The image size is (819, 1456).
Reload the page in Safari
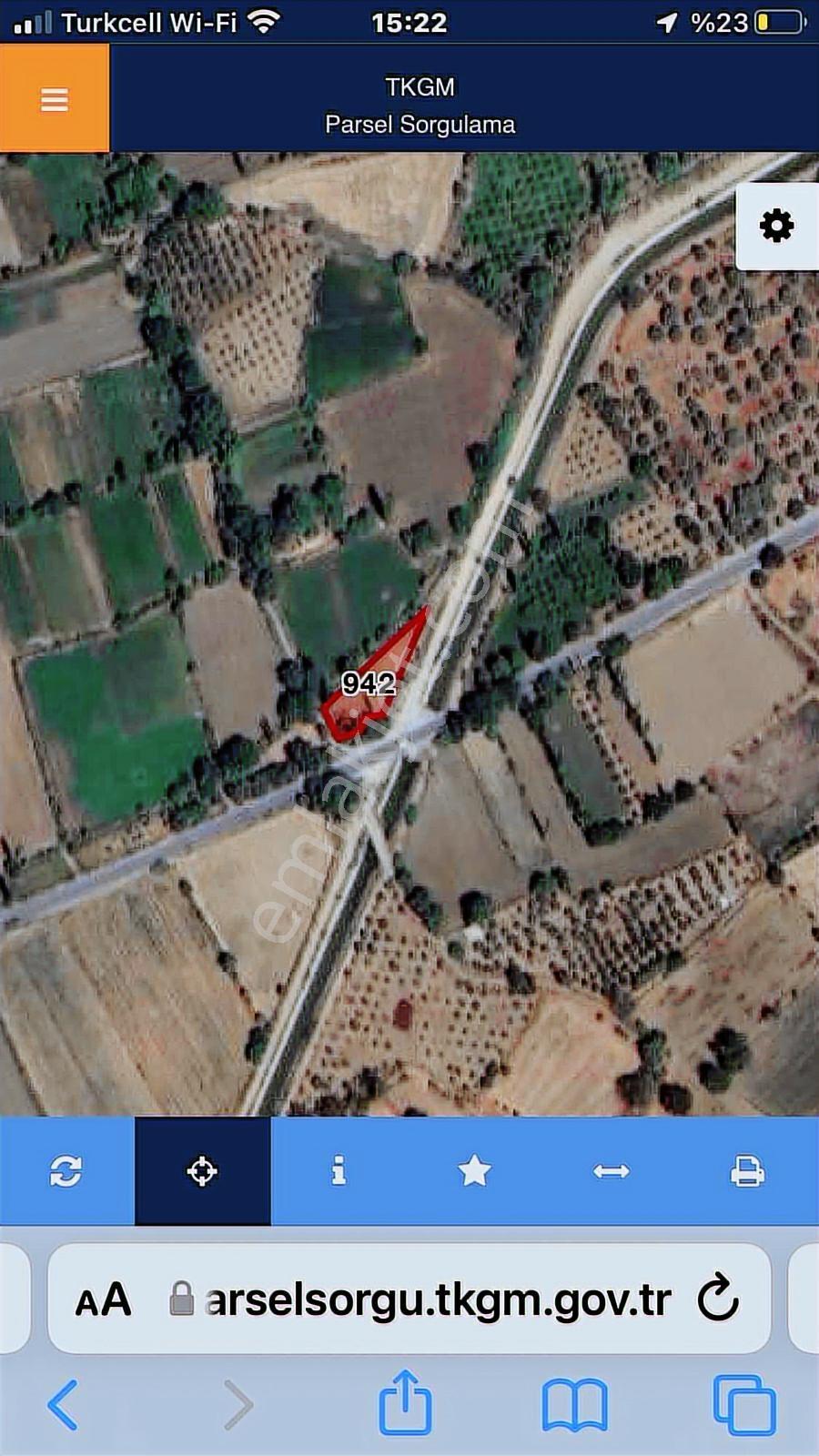pyautogui.click(x=718, y=1299)
